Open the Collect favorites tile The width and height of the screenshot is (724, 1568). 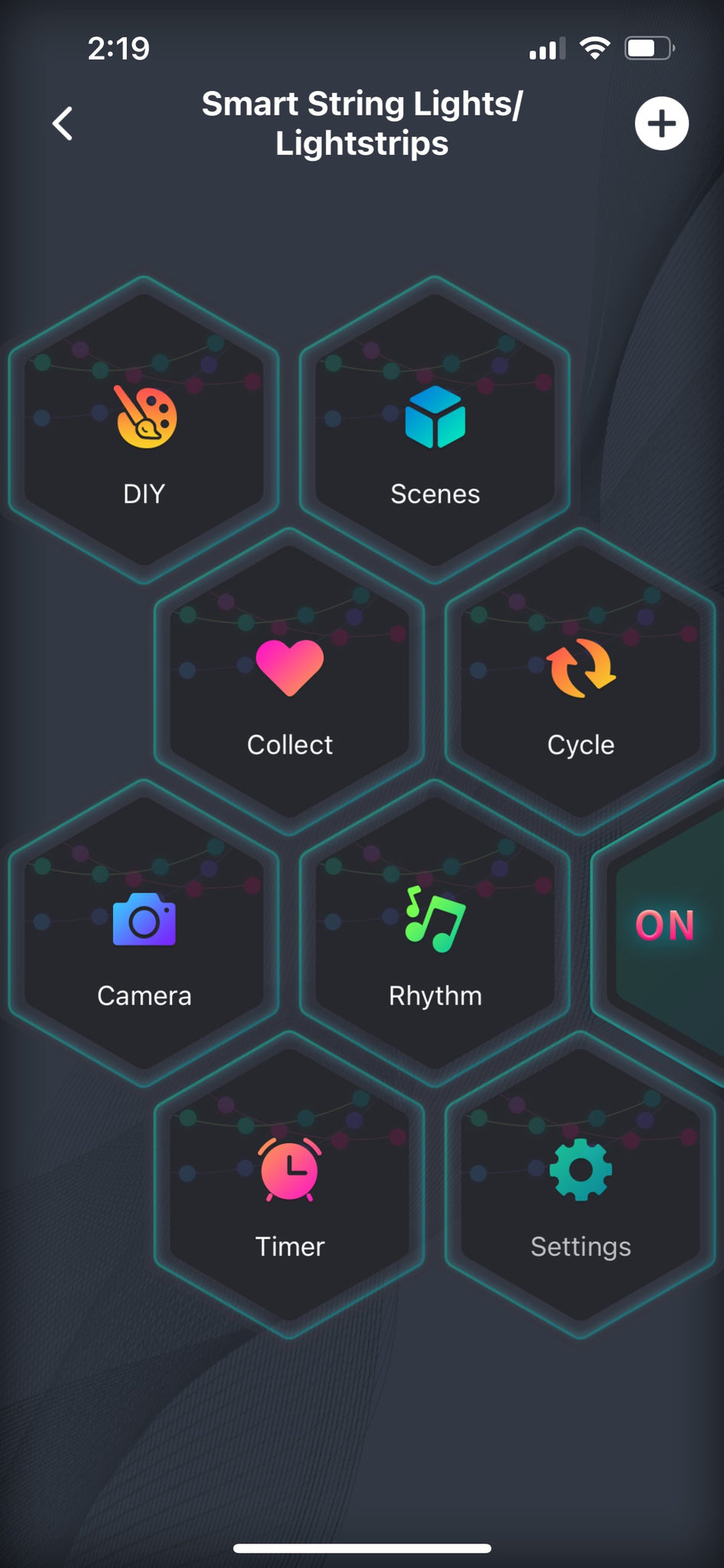(x=289, y=681)
